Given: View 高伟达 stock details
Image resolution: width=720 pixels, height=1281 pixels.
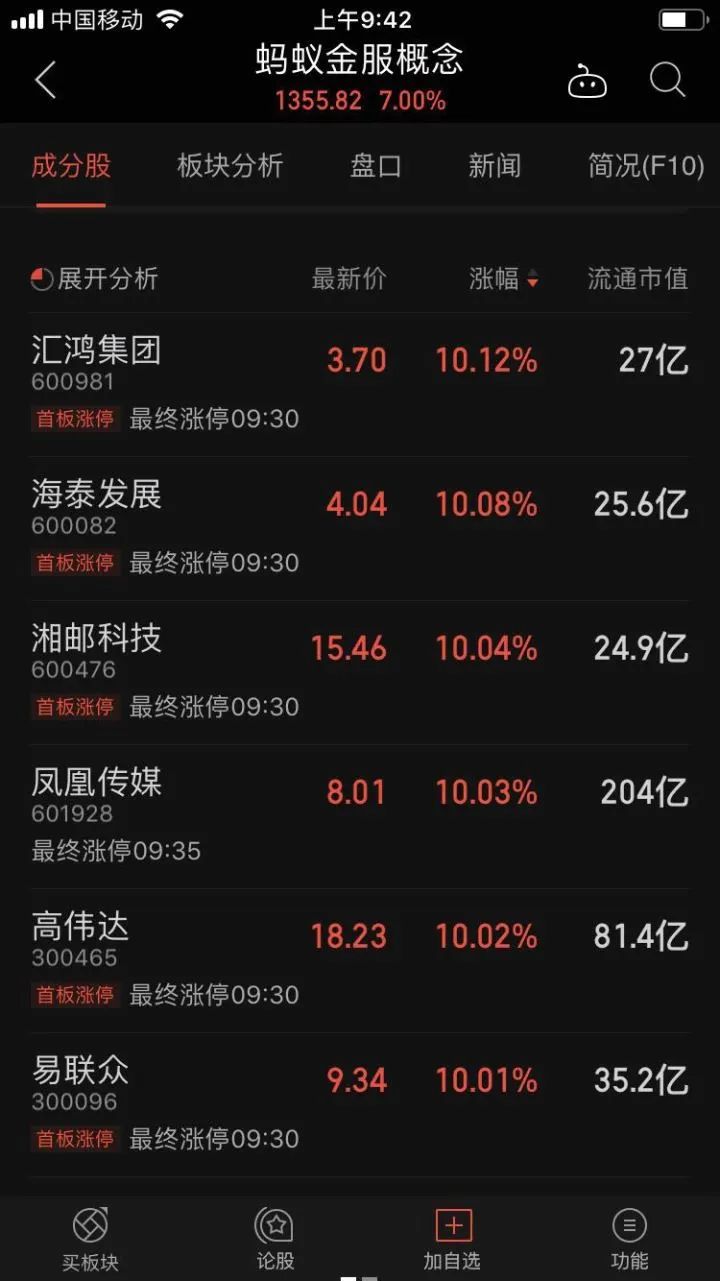Looking at the screenshot, I should [80, 938].
